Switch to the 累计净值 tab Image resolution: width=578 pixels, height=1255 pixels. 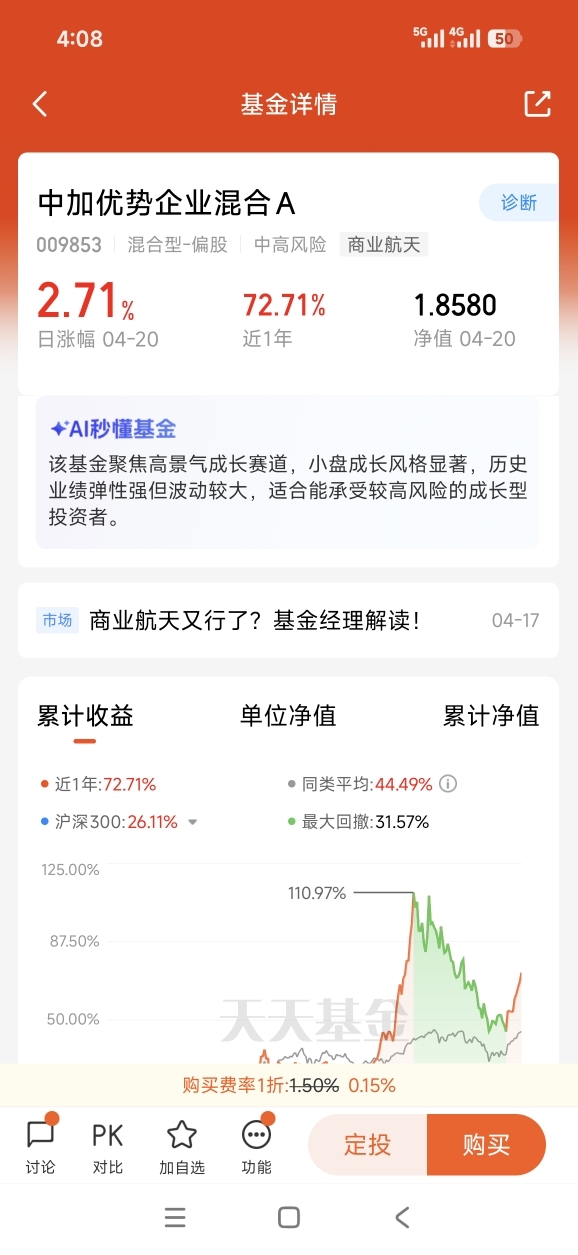(491, 716)
